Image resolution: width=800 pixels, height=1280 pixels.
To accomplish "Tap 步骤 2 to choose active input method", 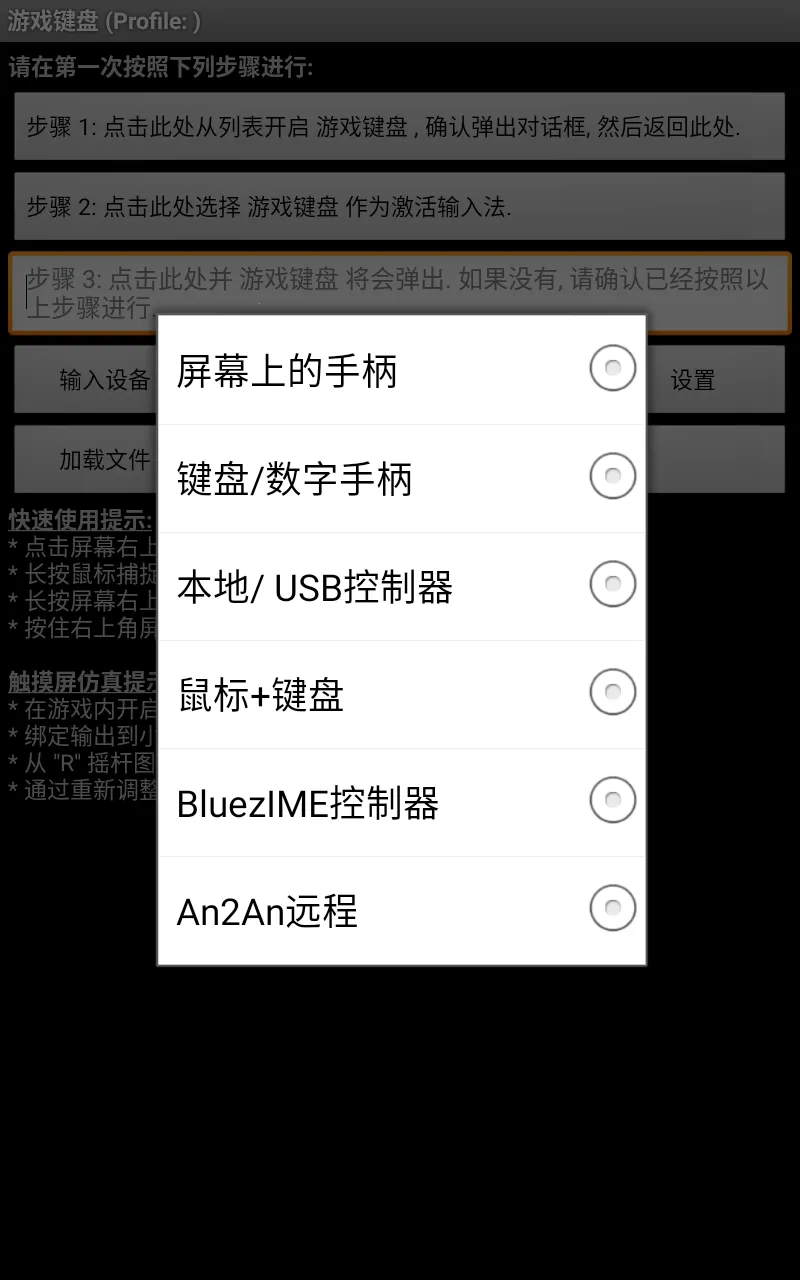I will coord(399,207).
